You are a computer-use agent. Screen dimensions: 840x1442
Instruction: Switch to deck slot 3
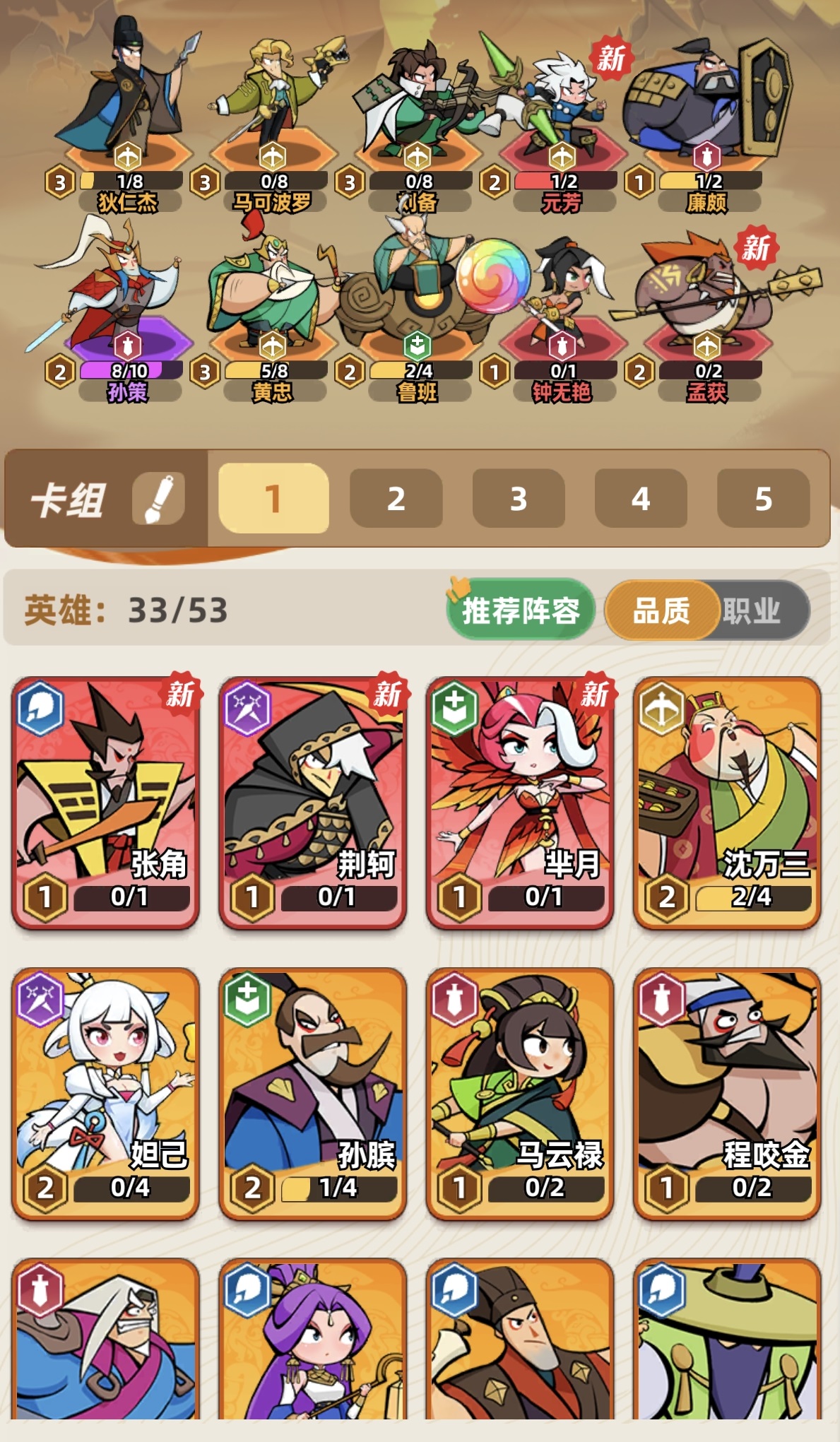[x=518, y=499]
